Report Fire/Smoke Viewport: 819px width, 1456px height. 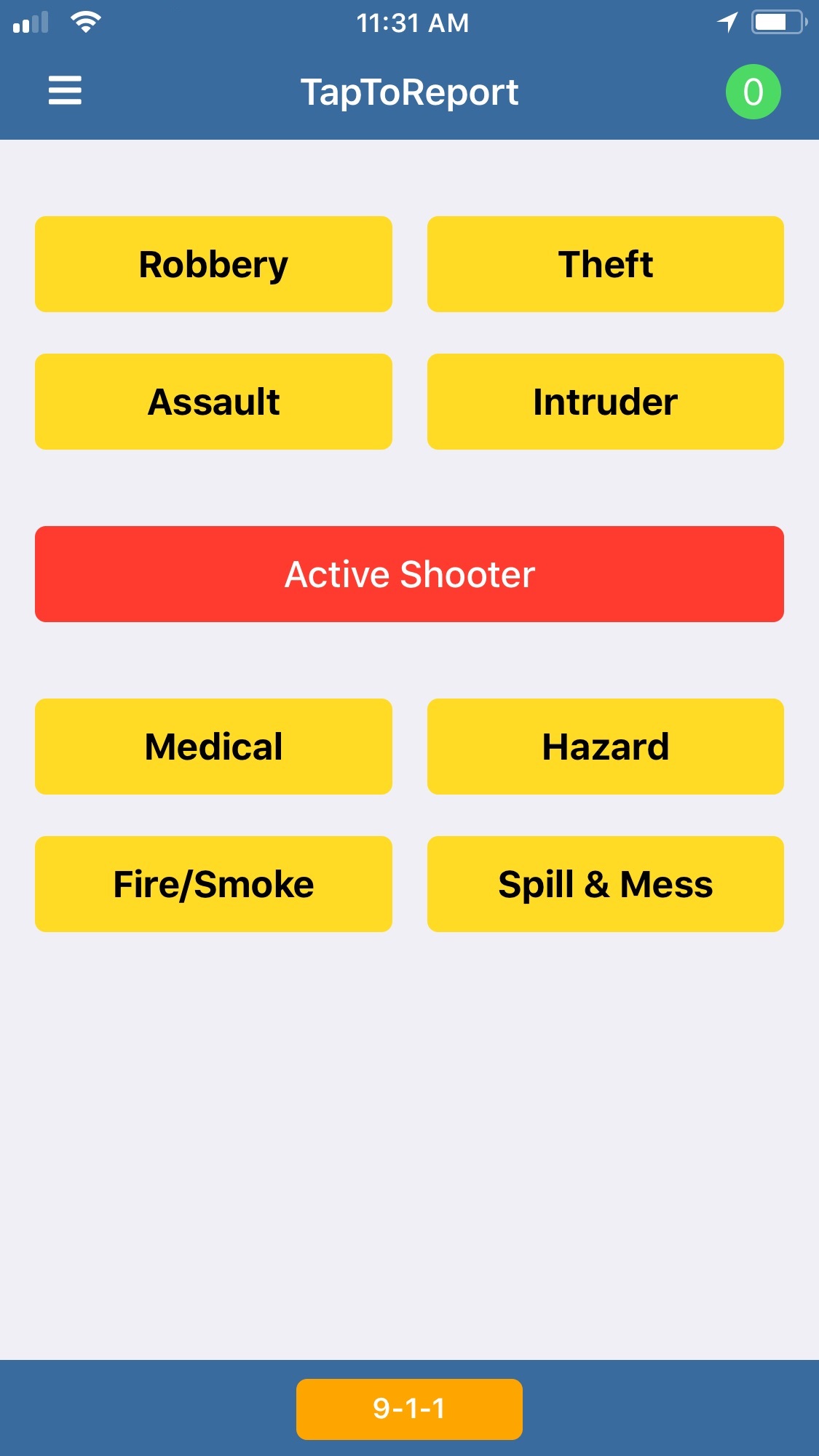point(213,884)
